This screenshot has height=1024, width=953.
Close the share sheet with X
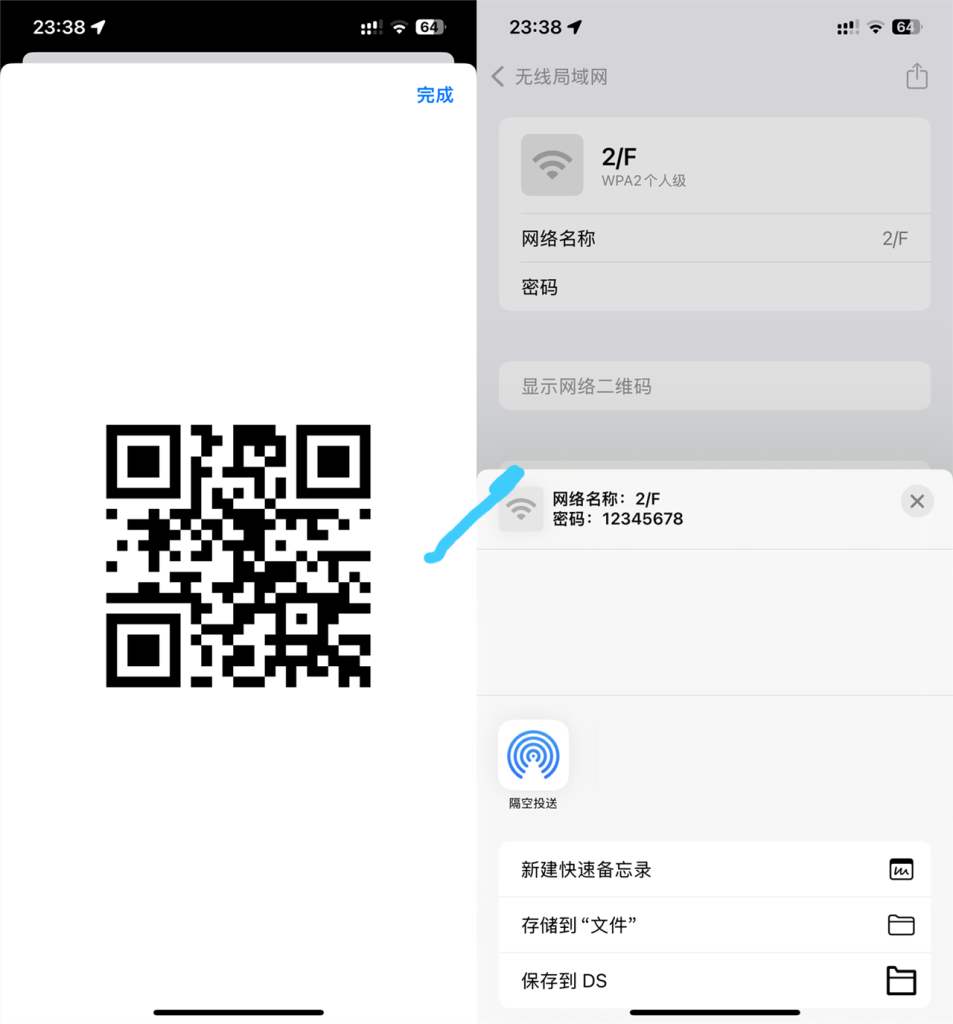click(x=917, y=501)
